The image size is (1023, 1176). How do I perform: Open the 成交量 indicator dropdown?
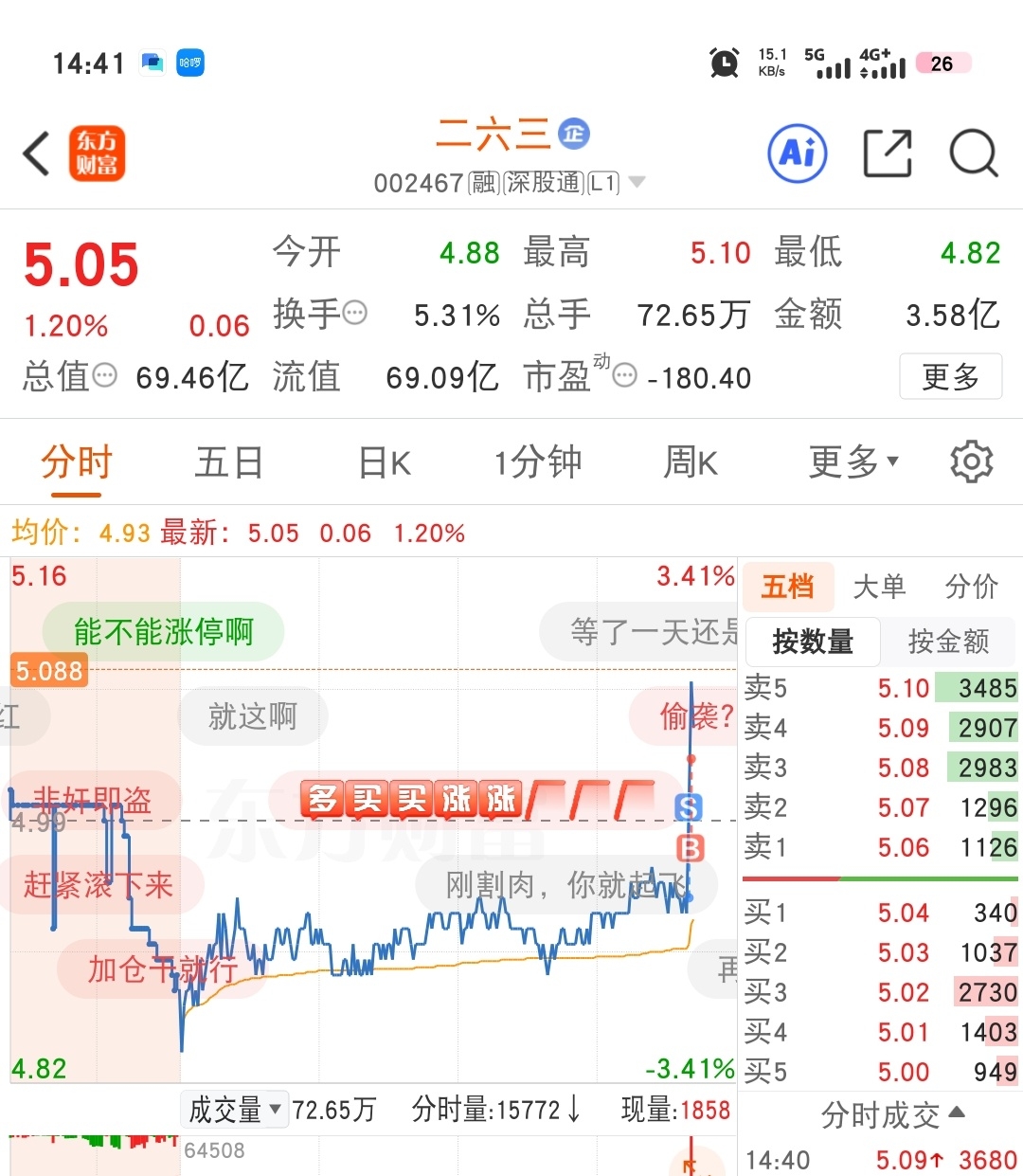point(235,1110)
